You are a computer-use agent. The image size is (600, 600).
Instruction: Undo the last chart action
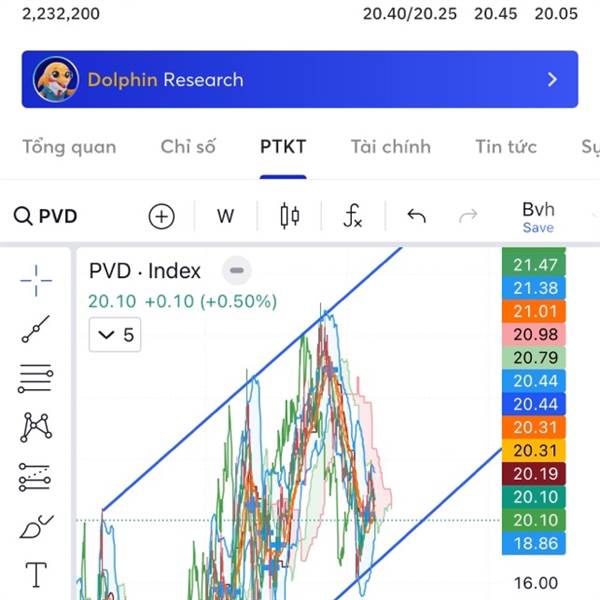tap(416, 216)
